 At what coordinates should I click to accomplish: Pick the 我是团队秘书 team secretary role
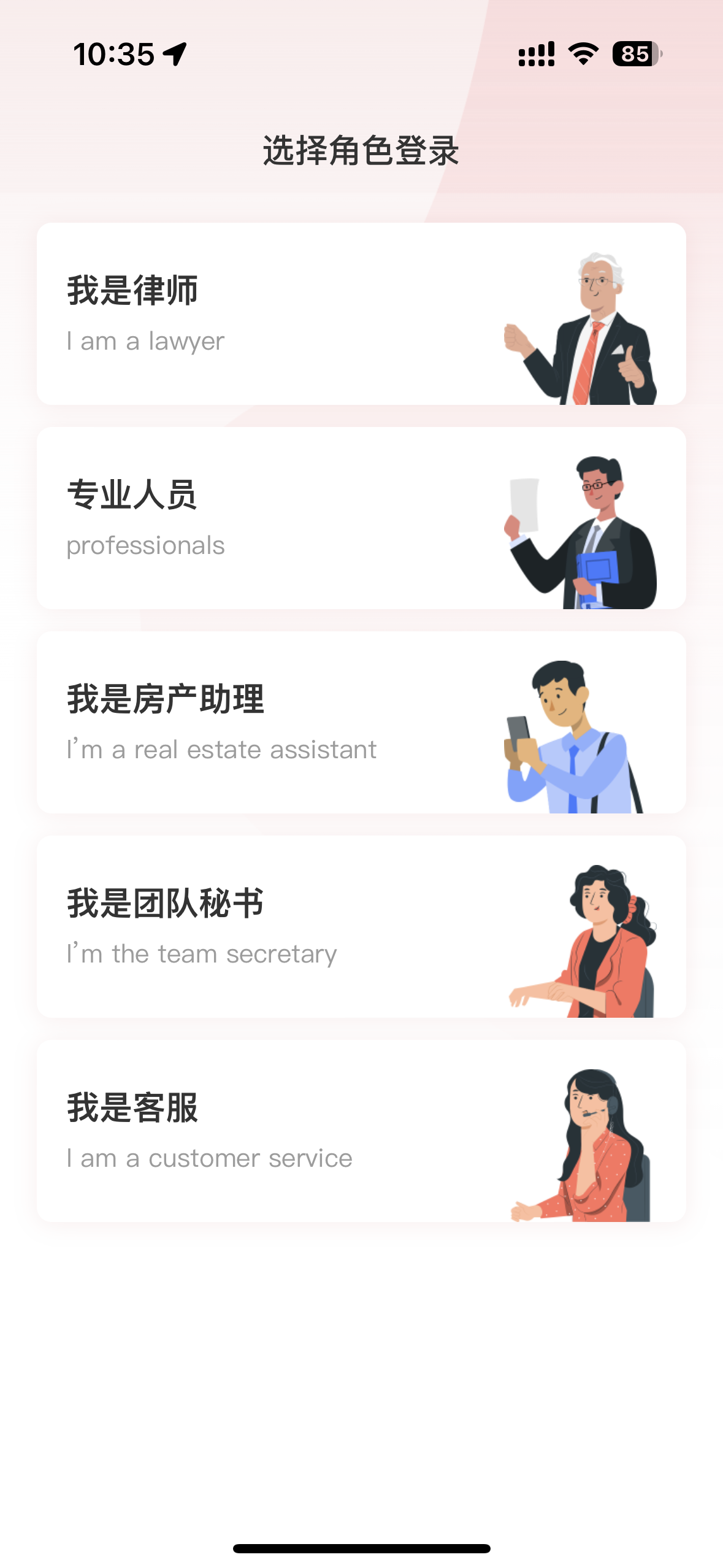(361, 926)
